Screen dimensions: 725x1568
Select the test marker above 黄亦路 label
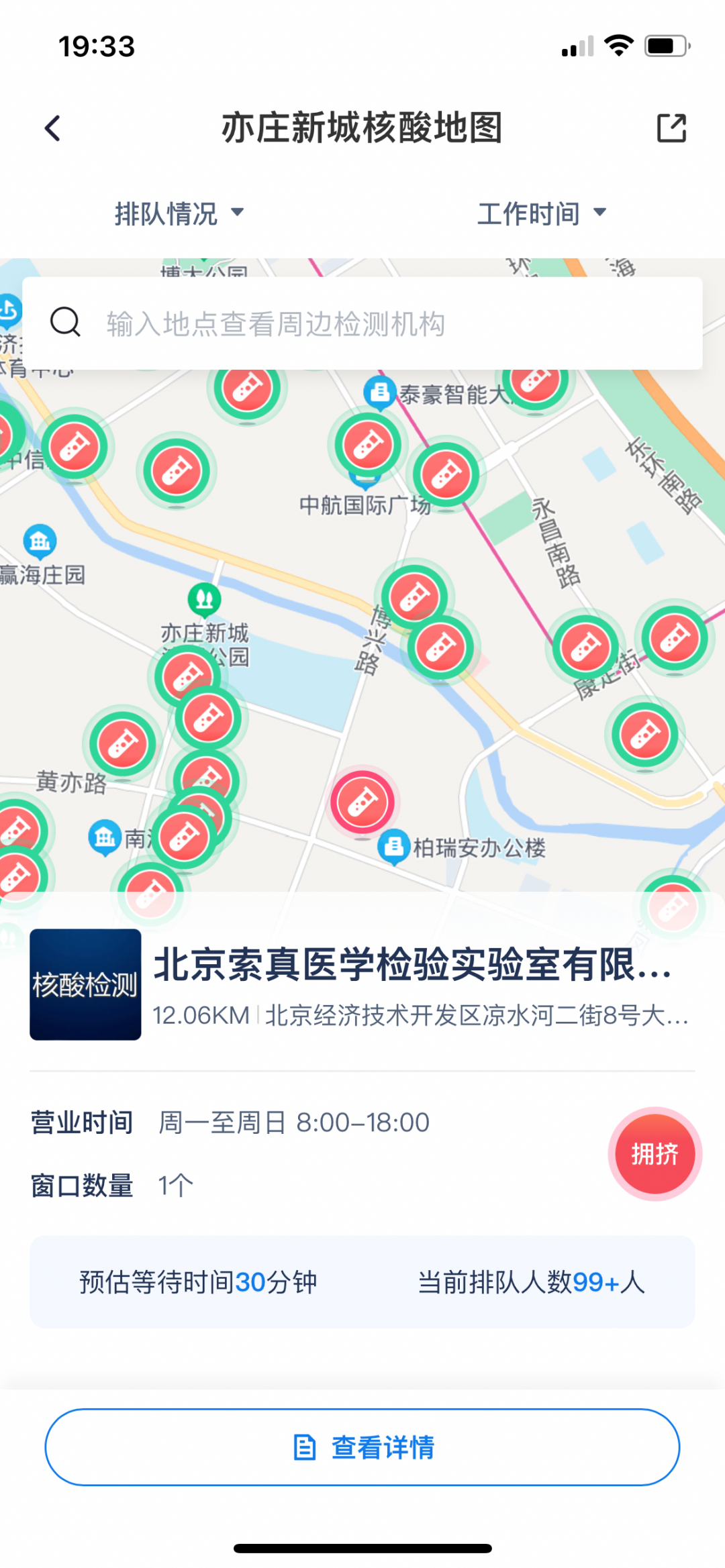[123, 744]
